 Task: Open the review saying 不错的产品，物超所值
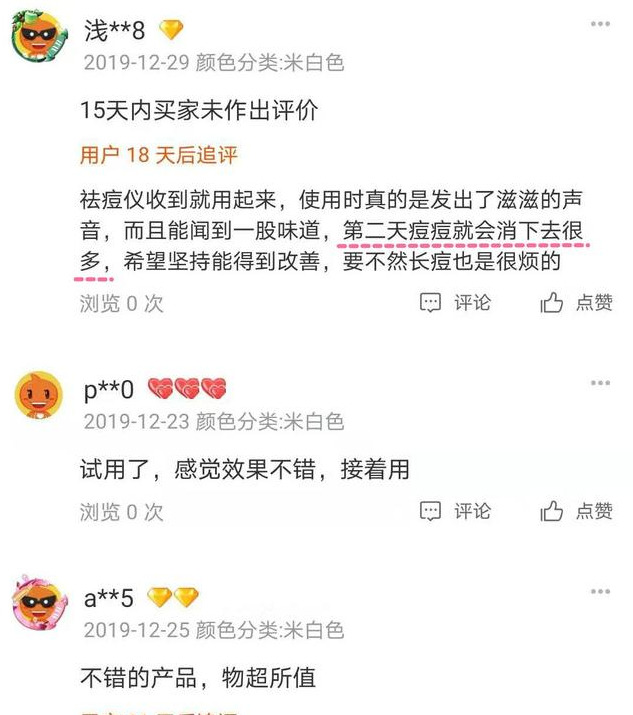197,677
